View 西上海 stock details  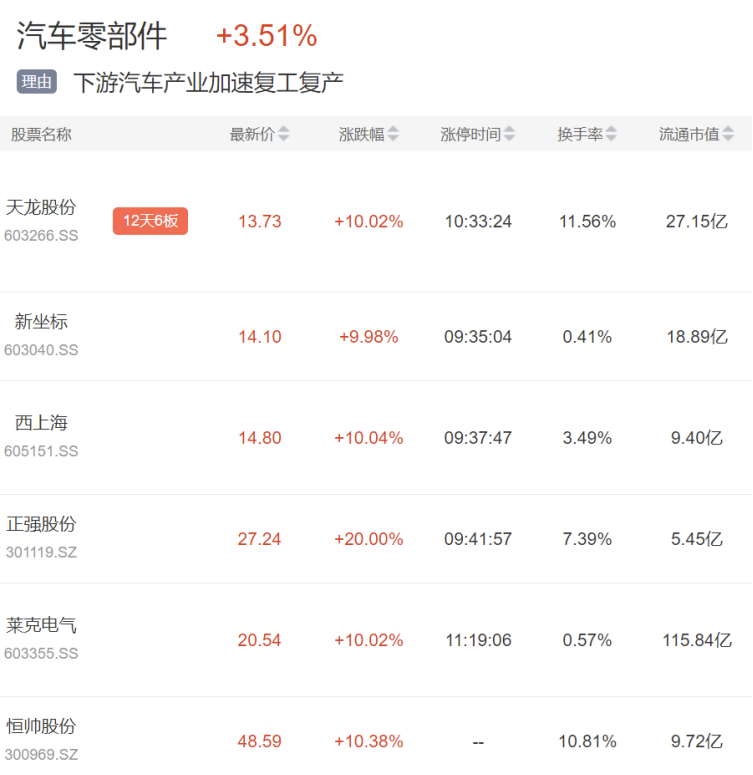(x=41, y=423)
